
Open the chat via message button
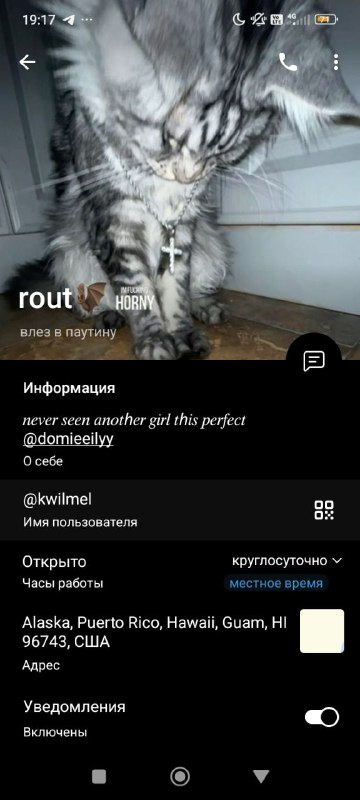314,361
